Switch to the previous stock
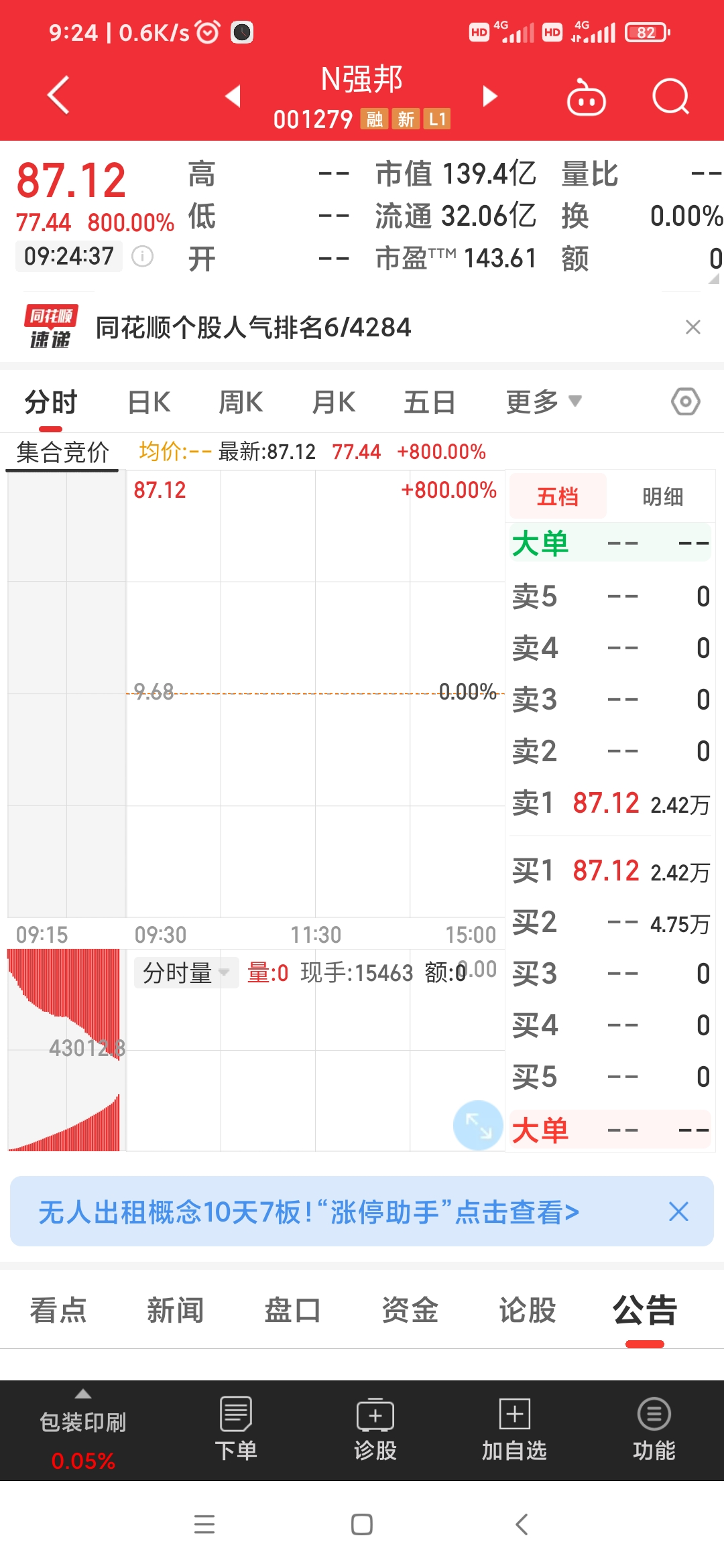This screenshot has height=1568, width=724. (233, 96)
